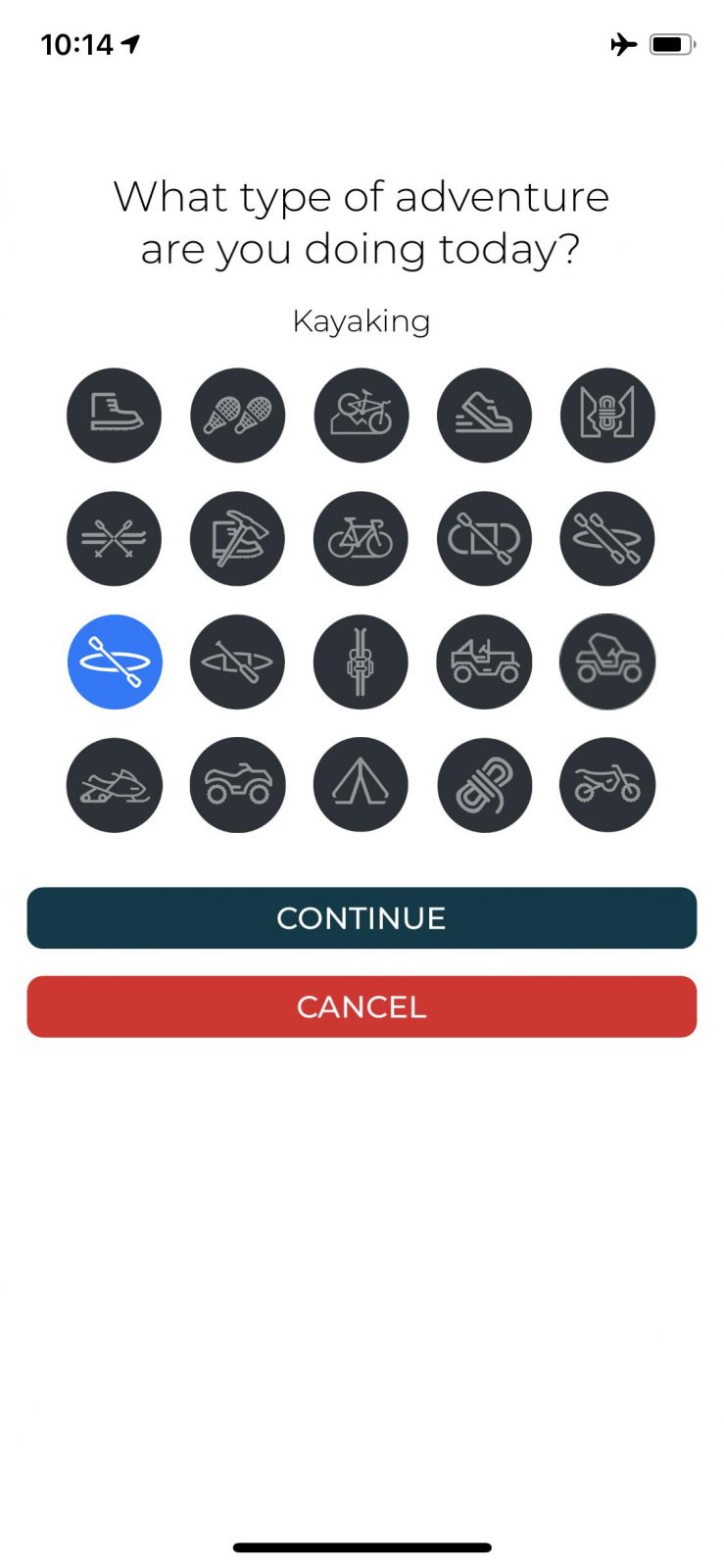Choose the camping tent activity
This screenshot has height=1568, width=724.
click(361, 785)
